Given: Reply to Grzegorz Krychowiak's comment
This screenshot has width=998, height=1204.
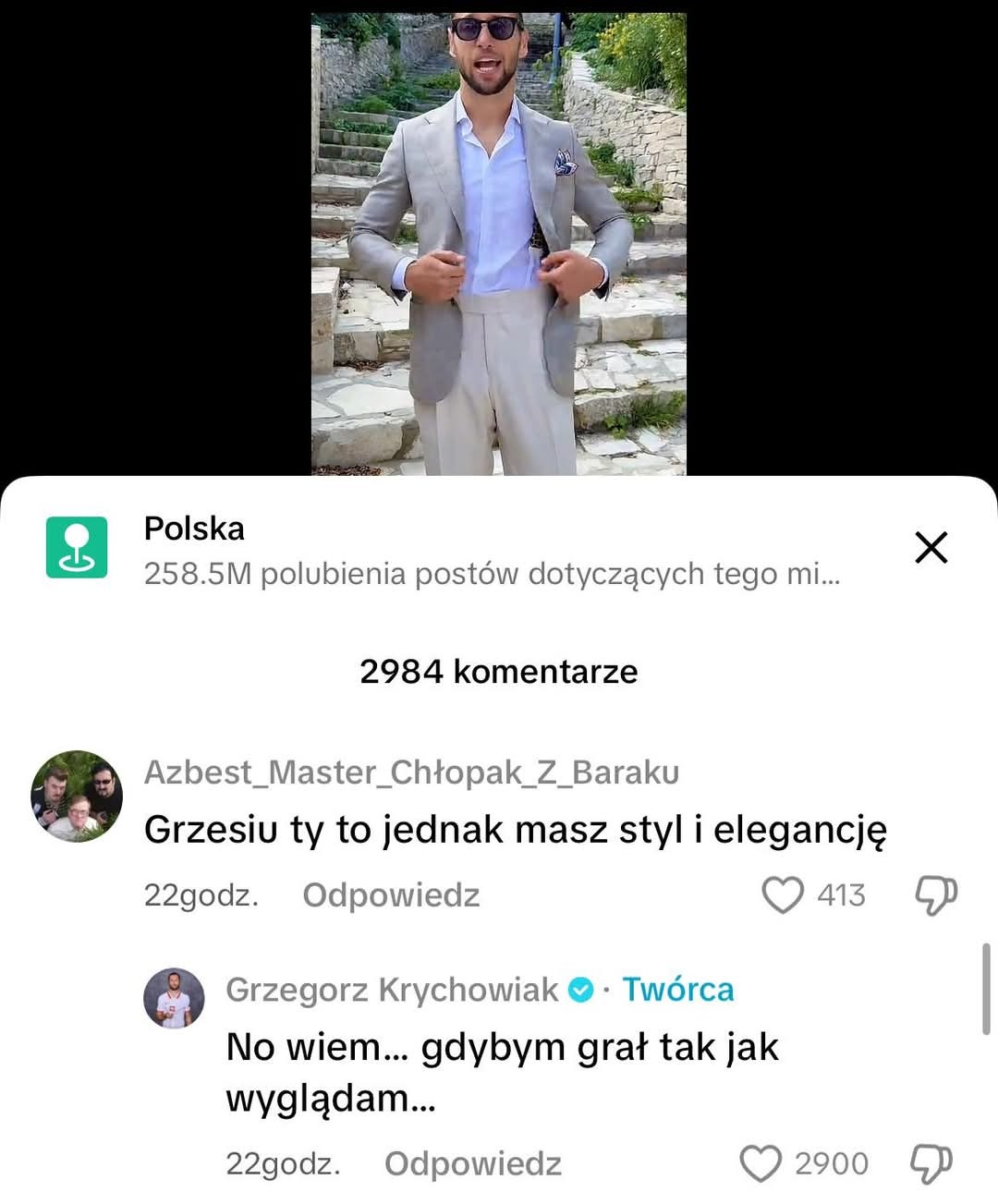Looking at the screenshot, I should 472,1163.
